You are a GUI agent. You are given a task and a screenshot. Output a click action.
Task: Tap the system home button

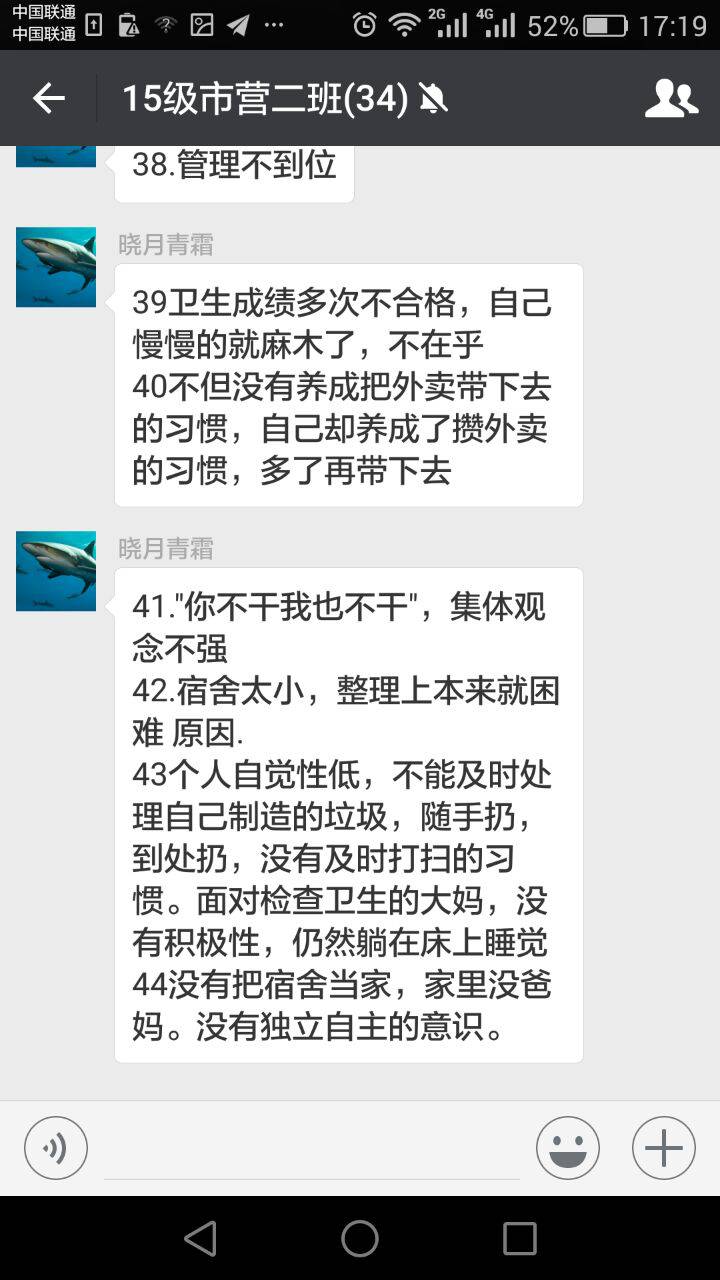[360, 1239]
